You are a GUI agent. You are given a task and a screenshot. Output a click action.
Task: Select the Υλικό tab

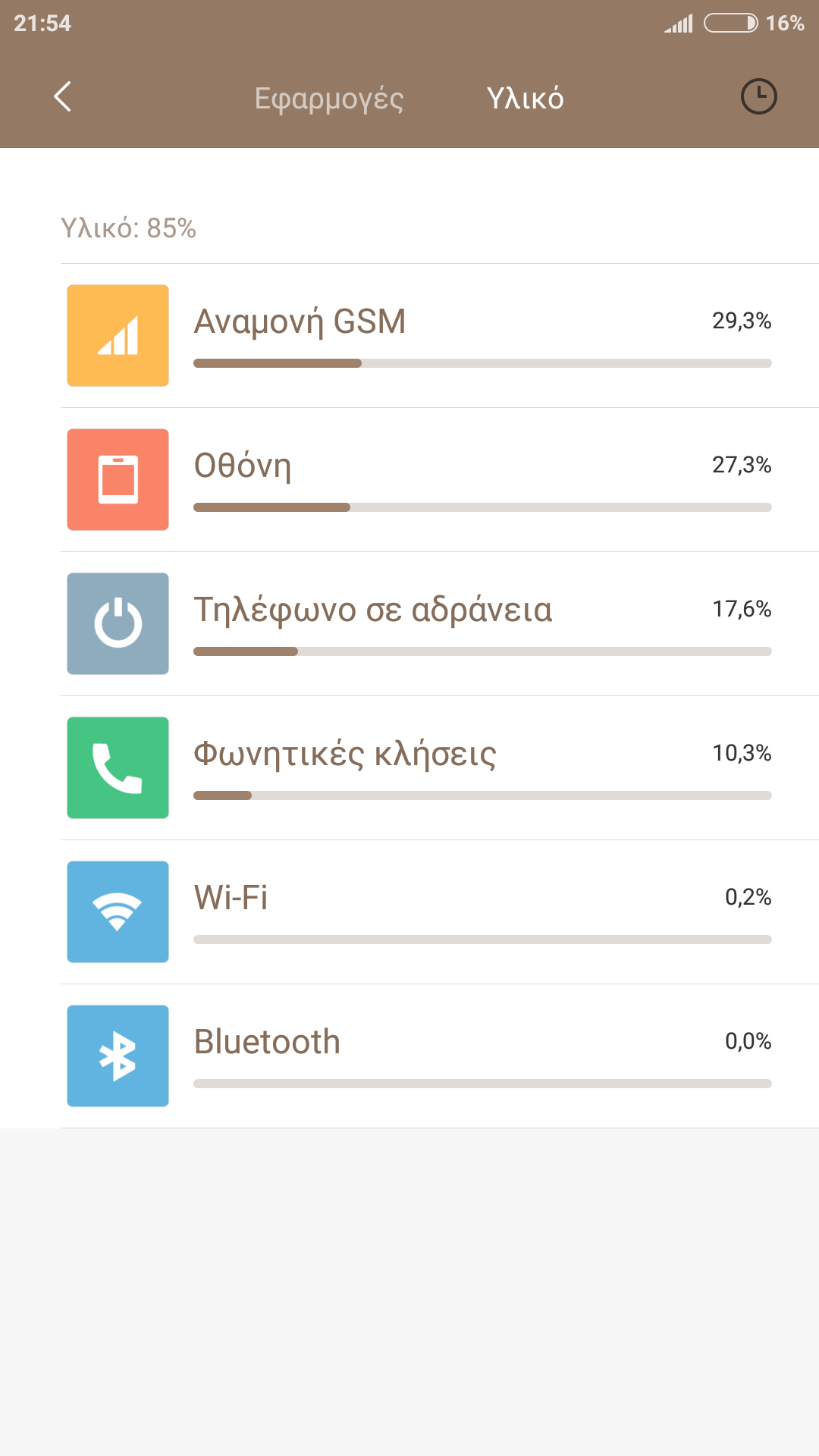(525, 99)
